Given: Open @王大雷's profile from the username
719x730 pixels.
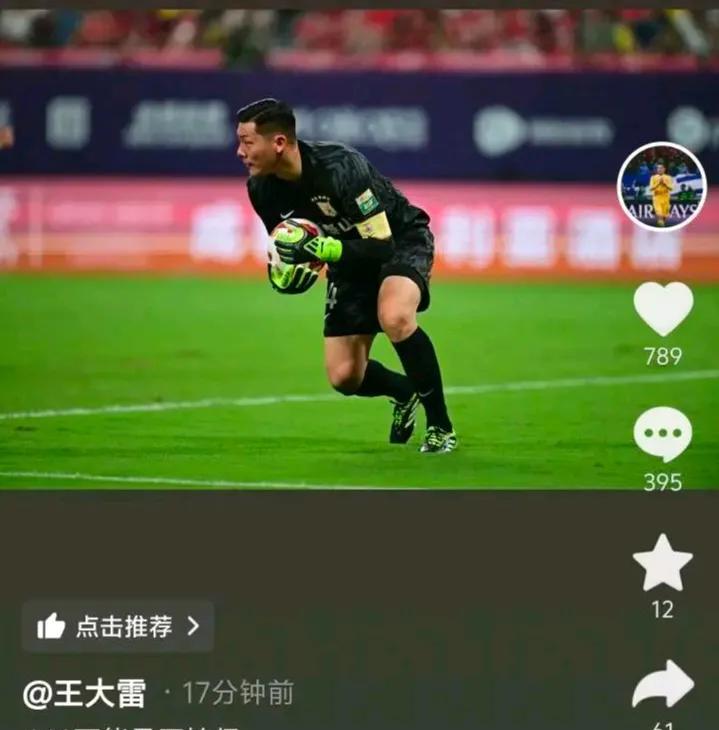Looking at the screenshot, I should tap(84, 694).
